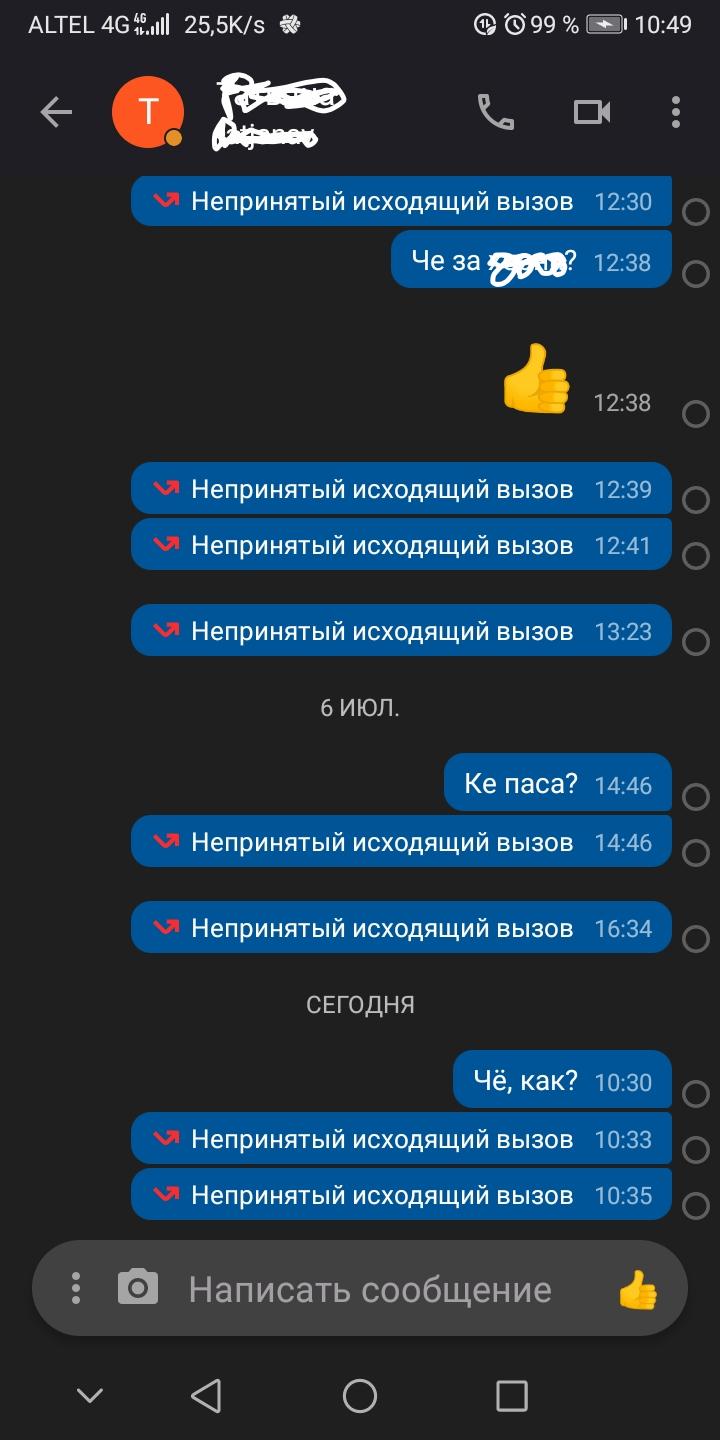The image size is (720, 1440).
Task: Hide the keyboard with the down chevron
Action: click(x=90, y=1396)
